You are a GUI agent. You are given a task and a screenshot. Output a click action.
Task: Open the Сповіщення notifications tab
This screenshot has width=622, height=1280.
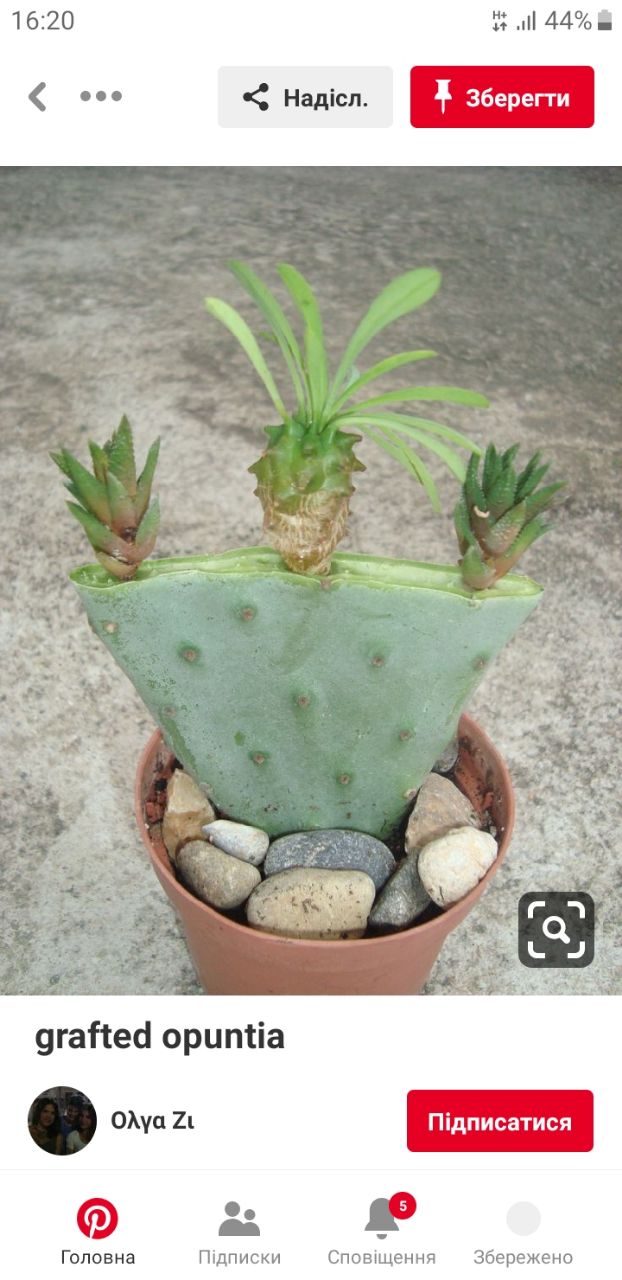click(382, 1232)
